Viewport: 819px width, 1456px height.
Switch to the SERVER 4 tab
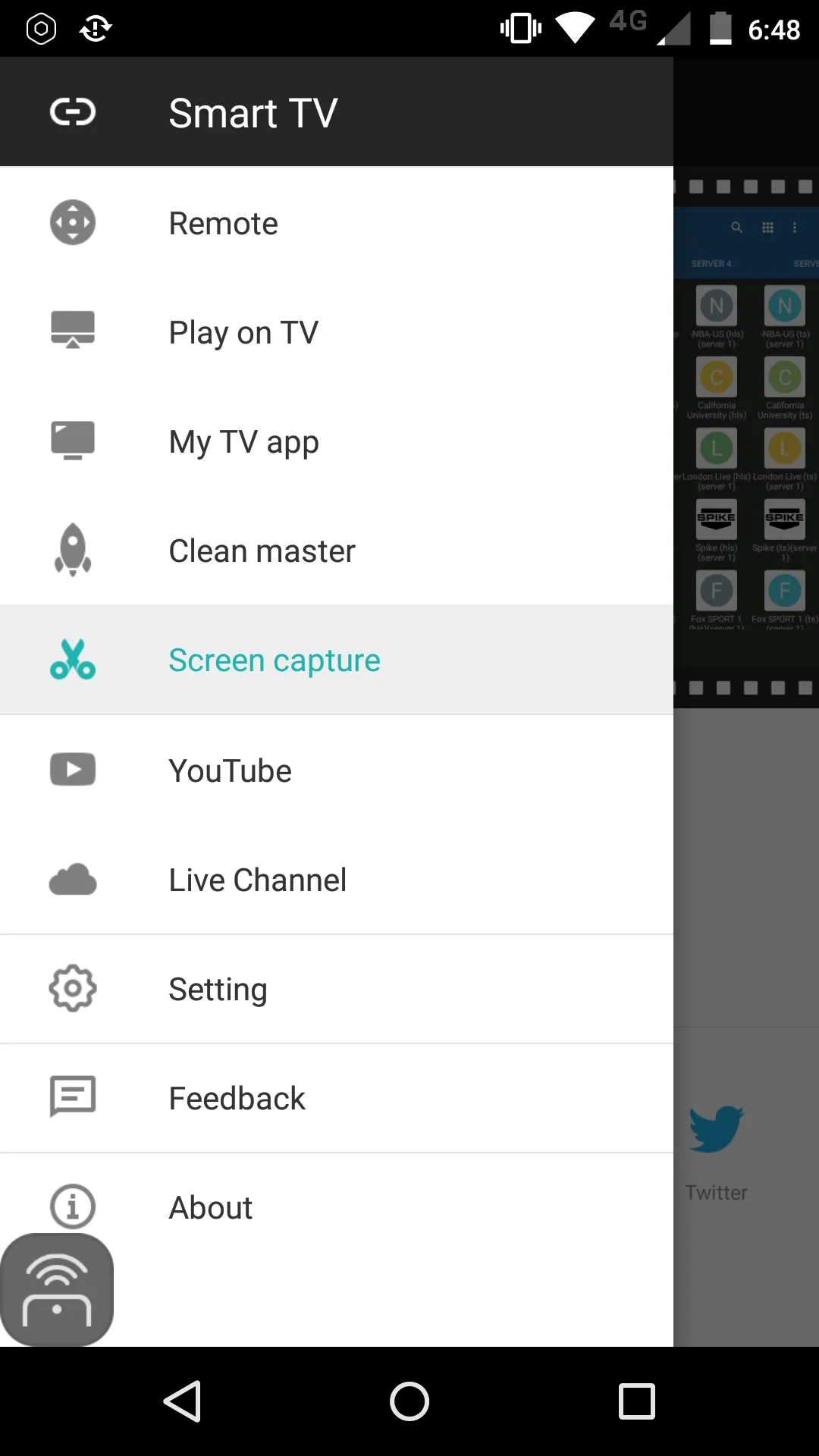[x=711, y=263]
